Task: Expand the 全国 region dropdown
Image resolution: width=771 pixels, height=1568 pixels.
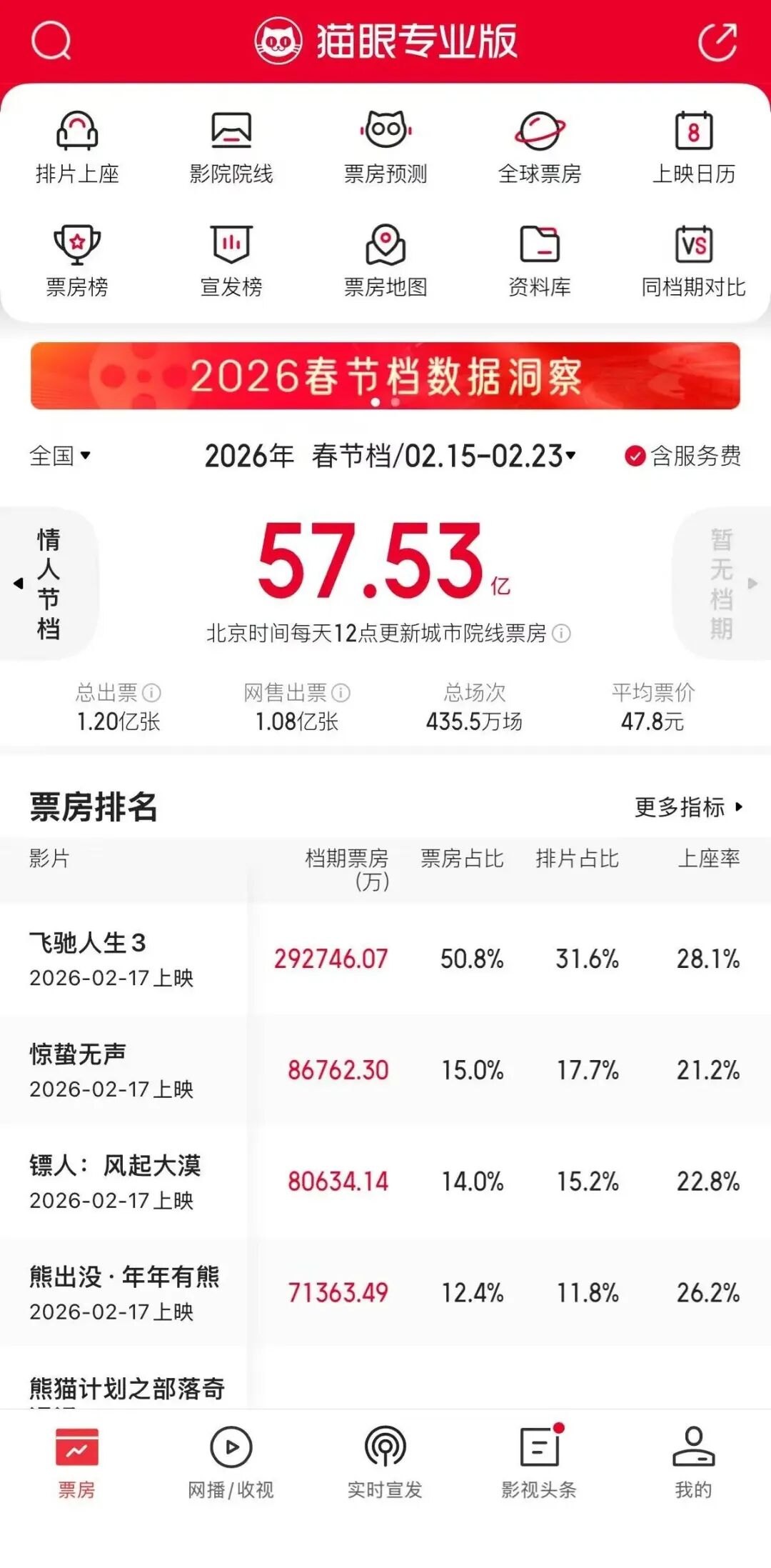Action: pos(60,455)
